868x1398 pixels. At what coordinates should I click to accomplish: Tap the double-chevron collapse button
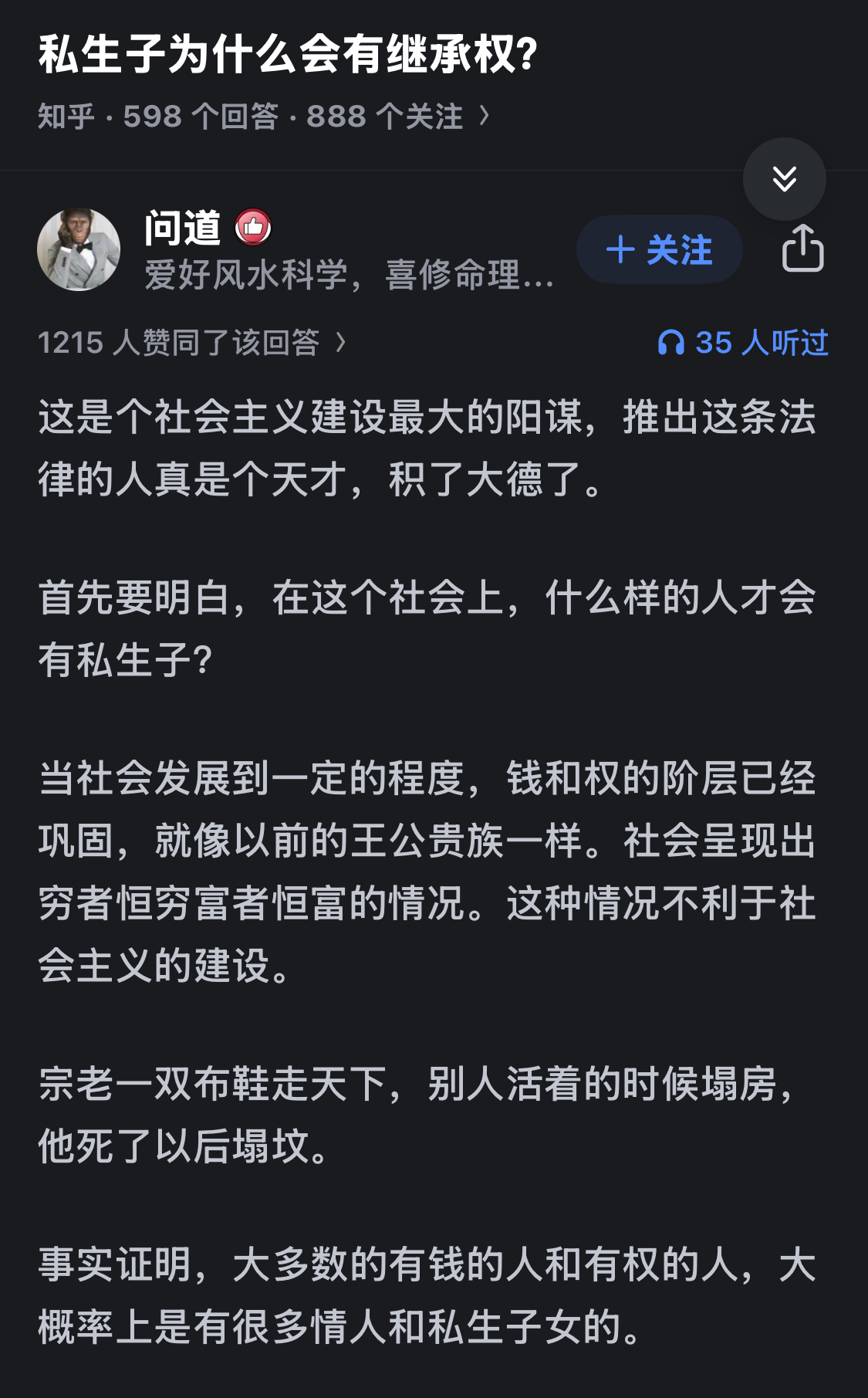click(784, 179)
